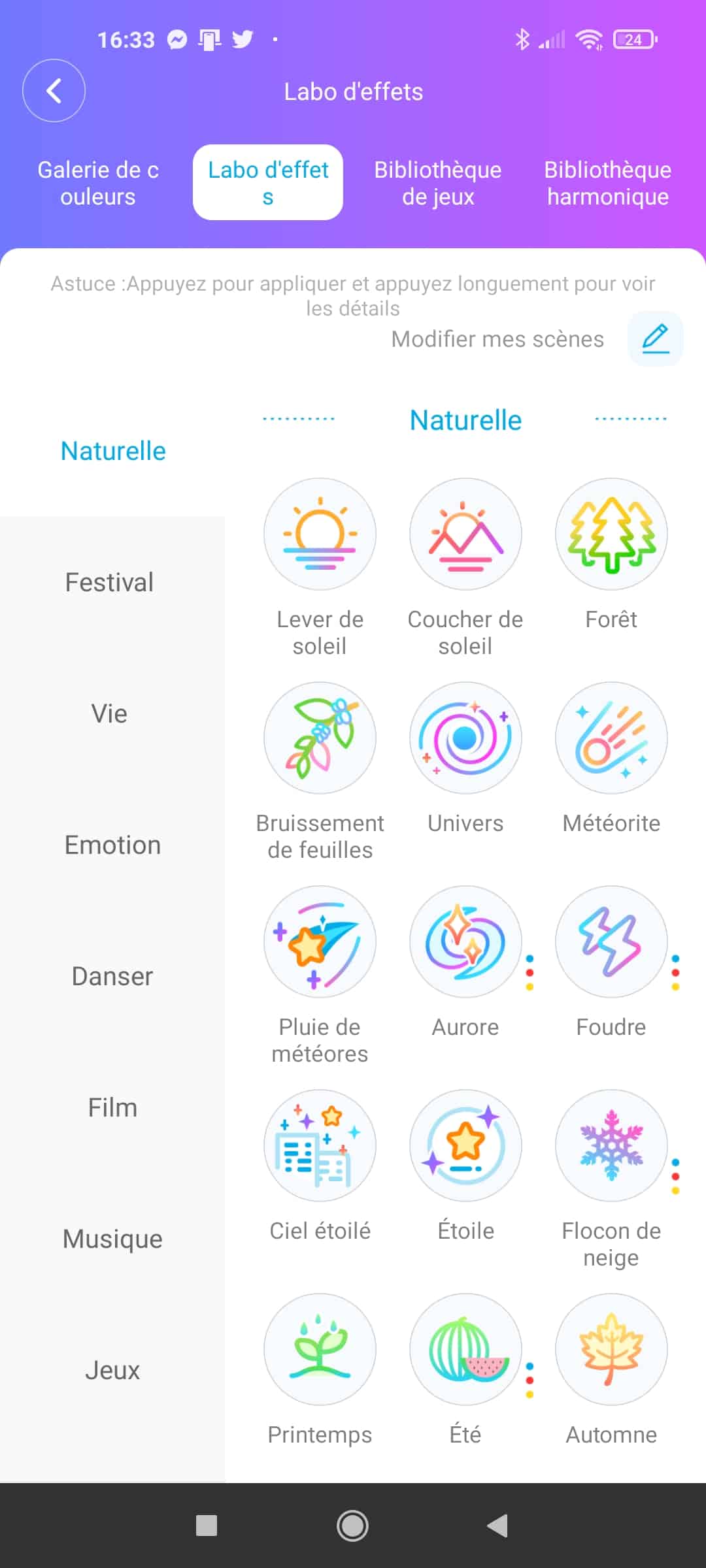Switch to Bibliothèque harmonique tab
This screenshot has width=706, height=1568.
[608, 183]
